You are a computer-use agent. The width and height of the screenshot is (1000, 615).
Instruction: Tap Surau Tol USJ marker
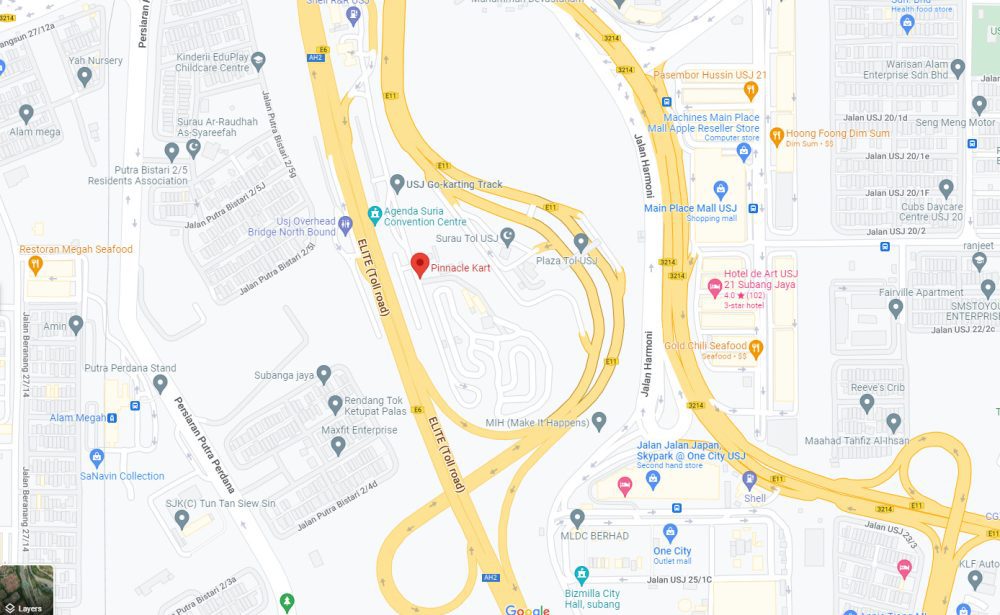tap(507, 237)
